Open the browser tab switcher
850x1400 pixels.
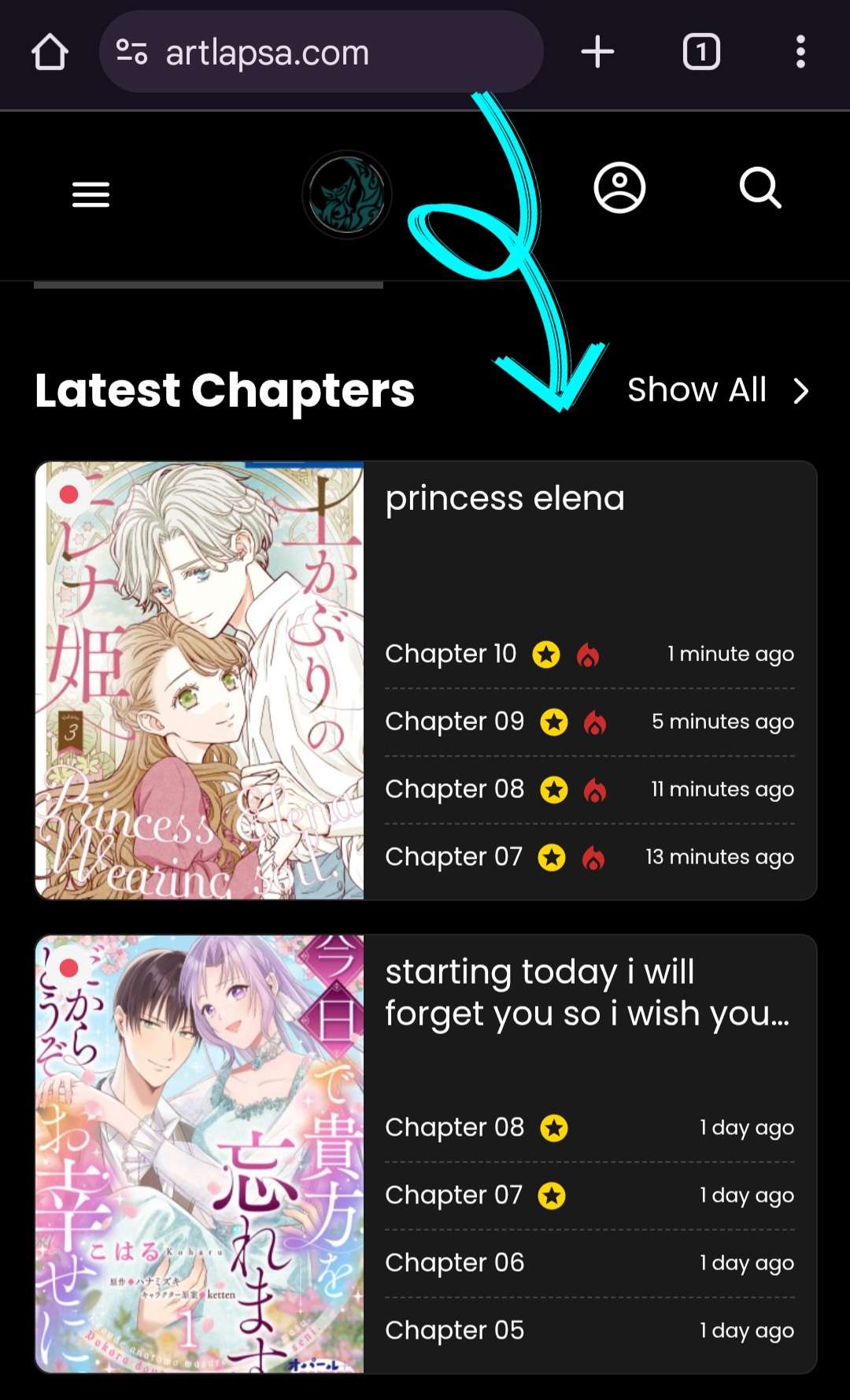coord(700,53)
